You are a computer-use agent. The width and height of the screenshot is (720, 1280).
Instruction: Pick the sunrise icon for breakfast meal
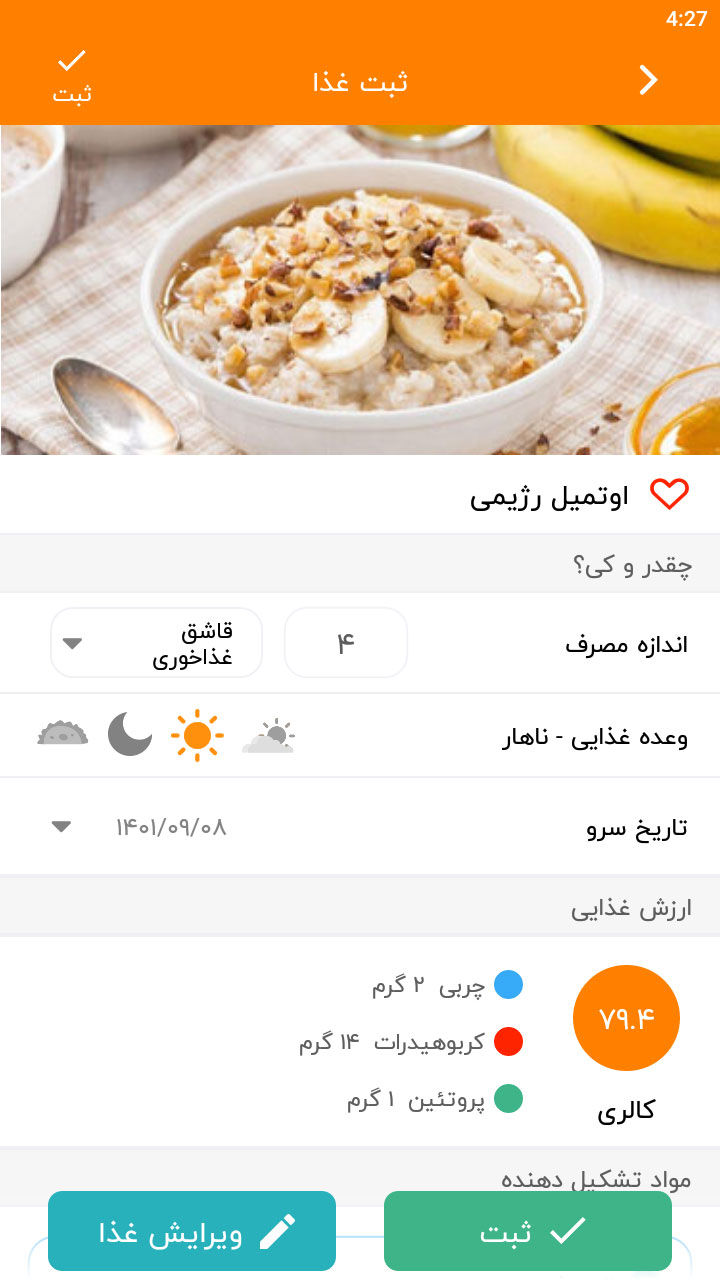(x=267, y=734)
